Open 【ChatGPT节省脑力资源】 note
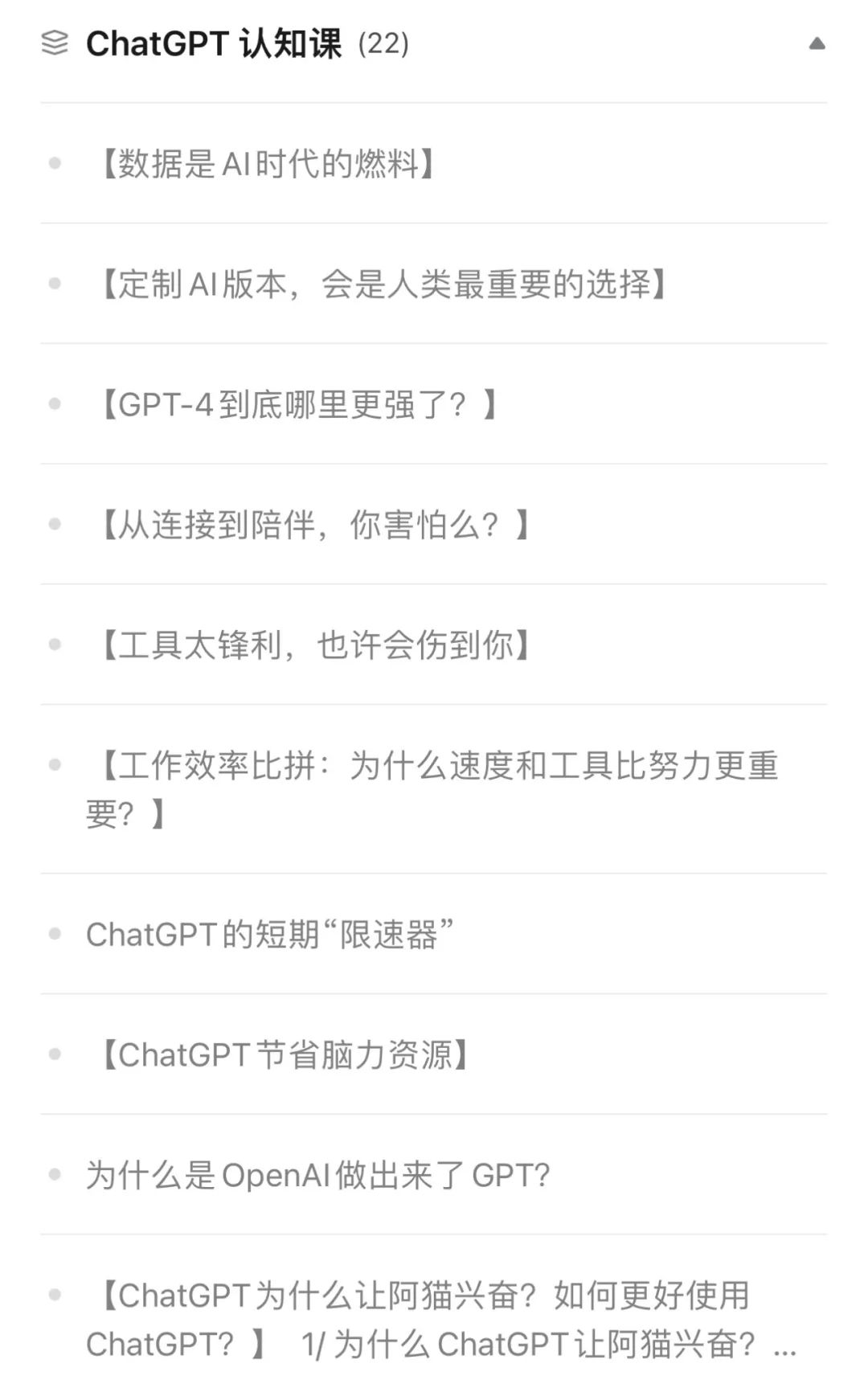The width and height of the screenshot is (868, 1400). [281, 1054]
